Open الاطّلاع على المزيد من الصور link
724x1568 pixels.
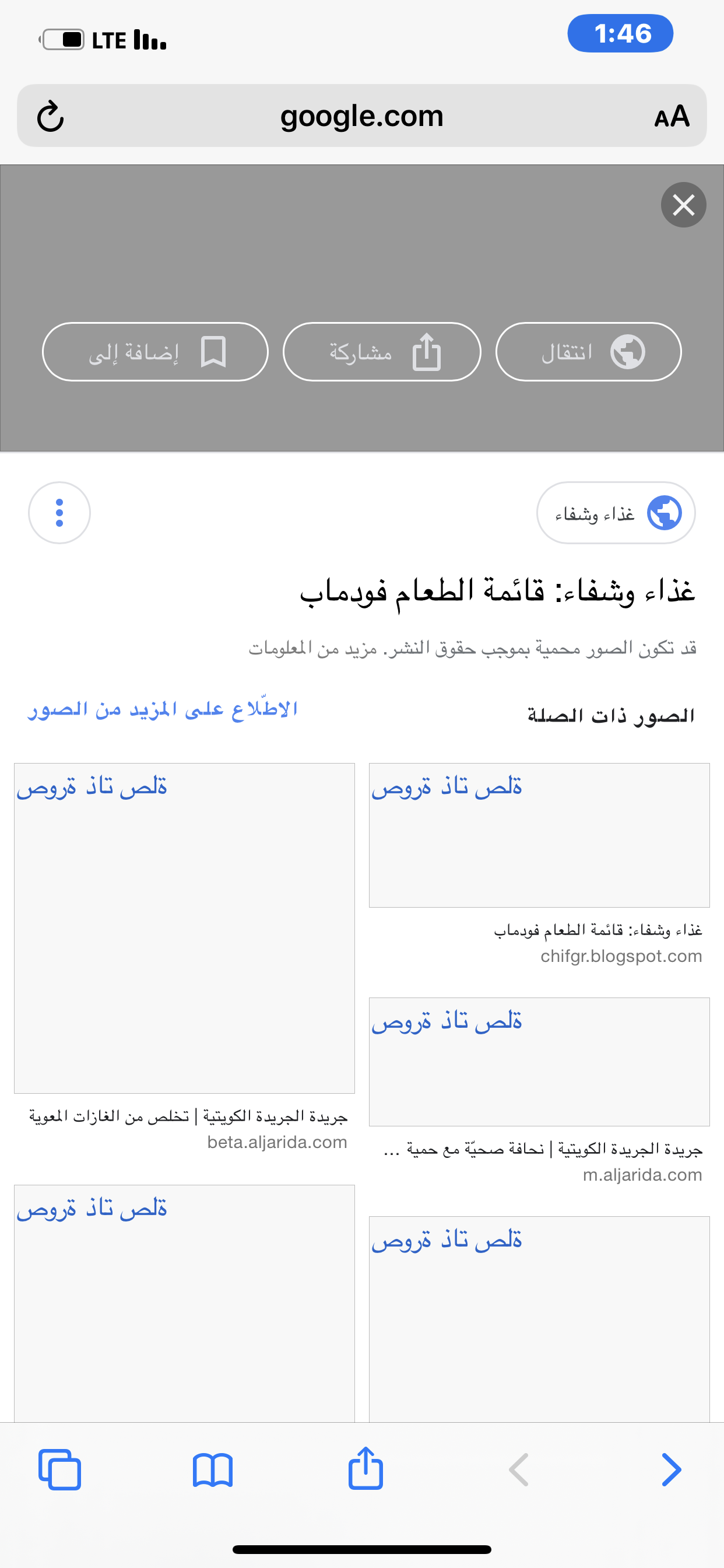coord(163,709)
